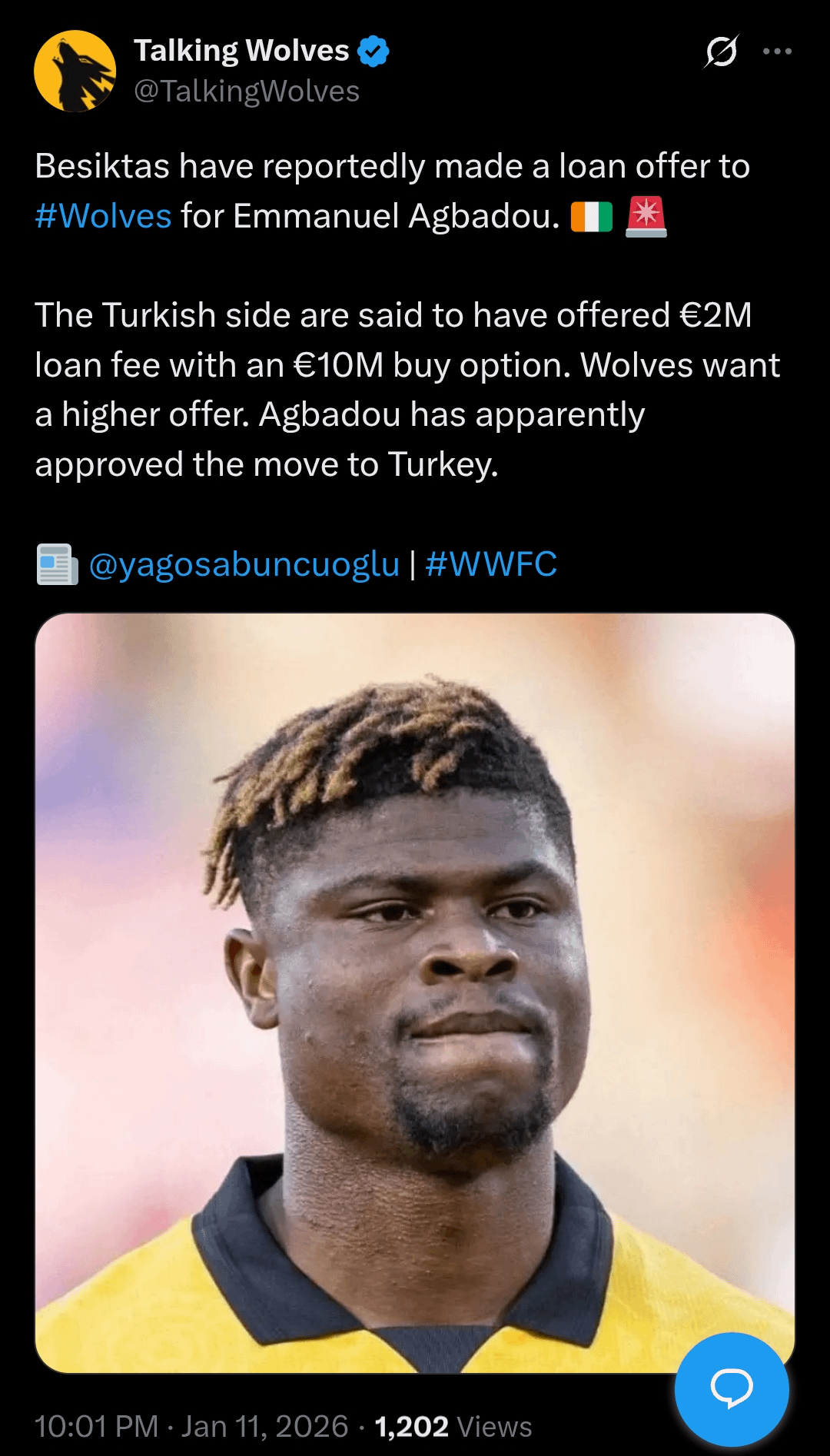Visit @yagosabuncuoglu's profile mention

click(x=244, y=564)
